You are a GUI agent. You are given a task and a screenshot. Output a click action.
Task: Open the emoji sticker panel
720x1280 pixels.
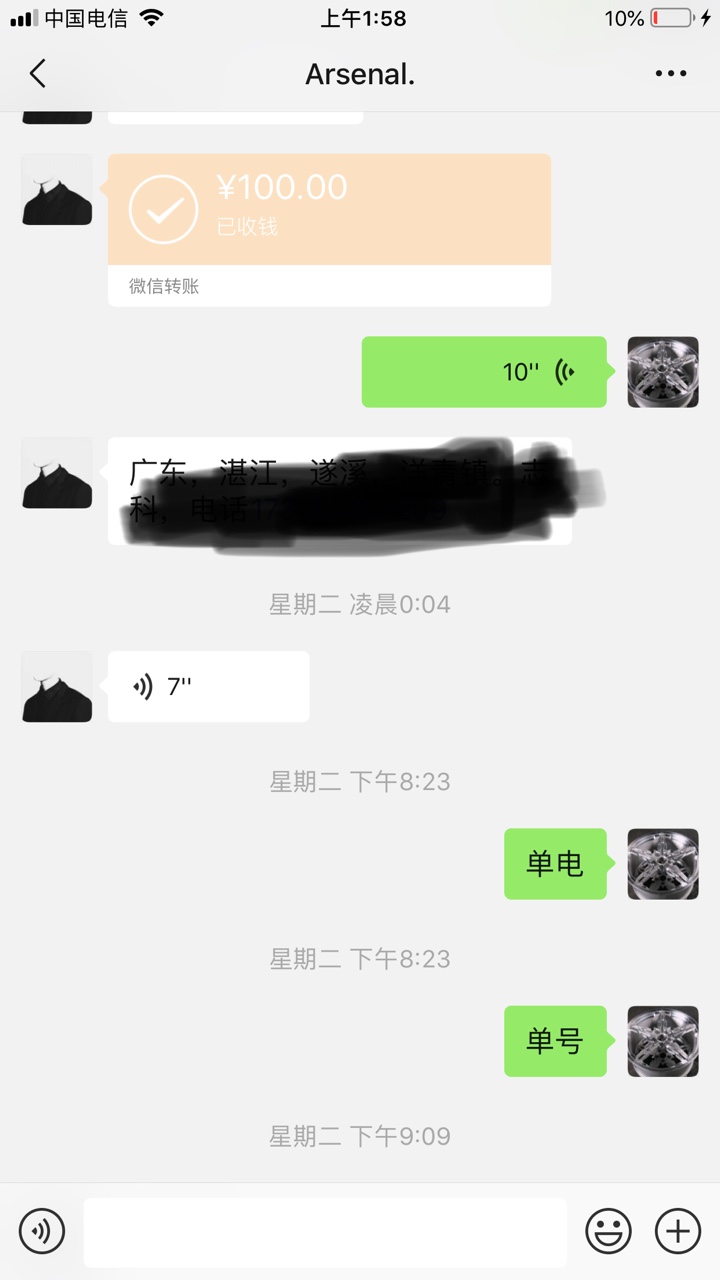coord(608,1230)
